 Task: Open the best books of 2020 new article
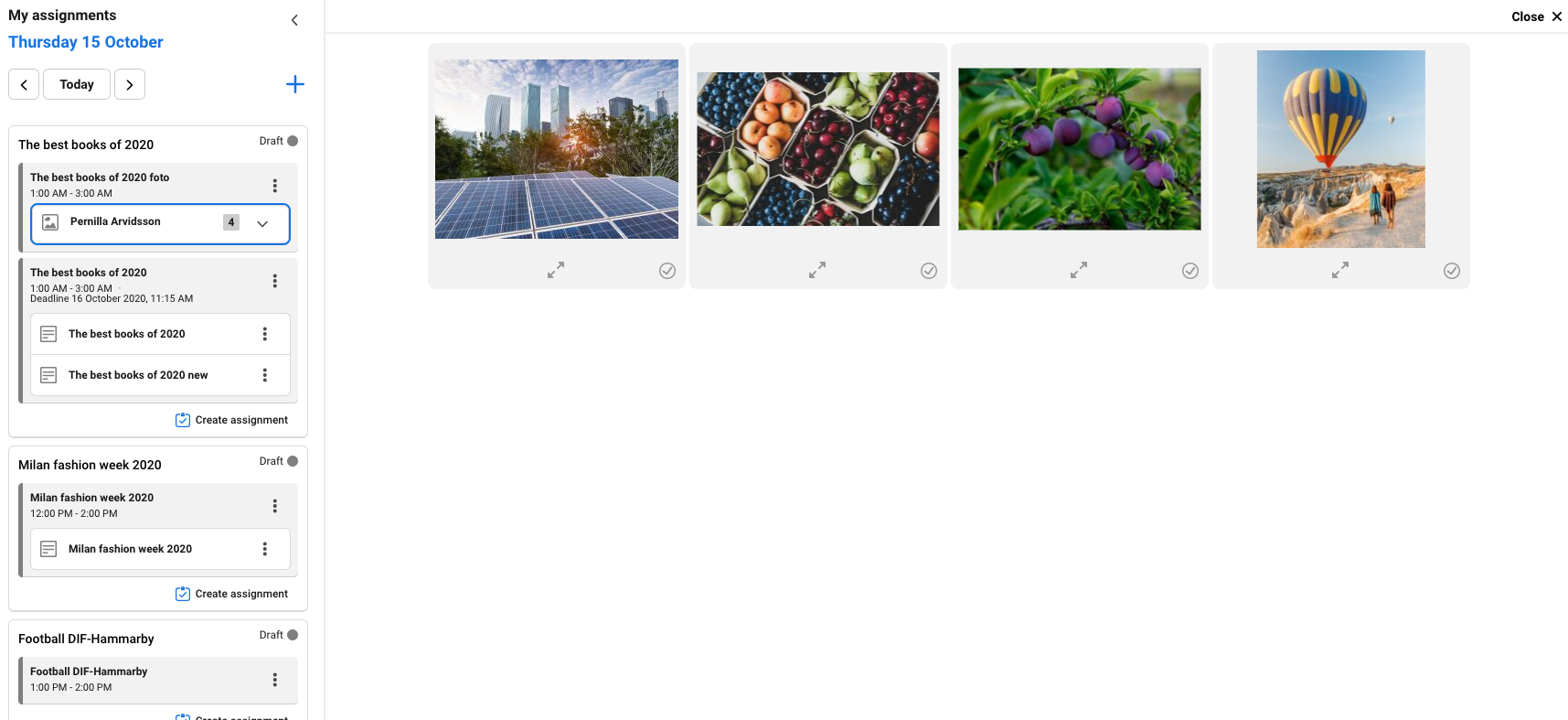138,375
